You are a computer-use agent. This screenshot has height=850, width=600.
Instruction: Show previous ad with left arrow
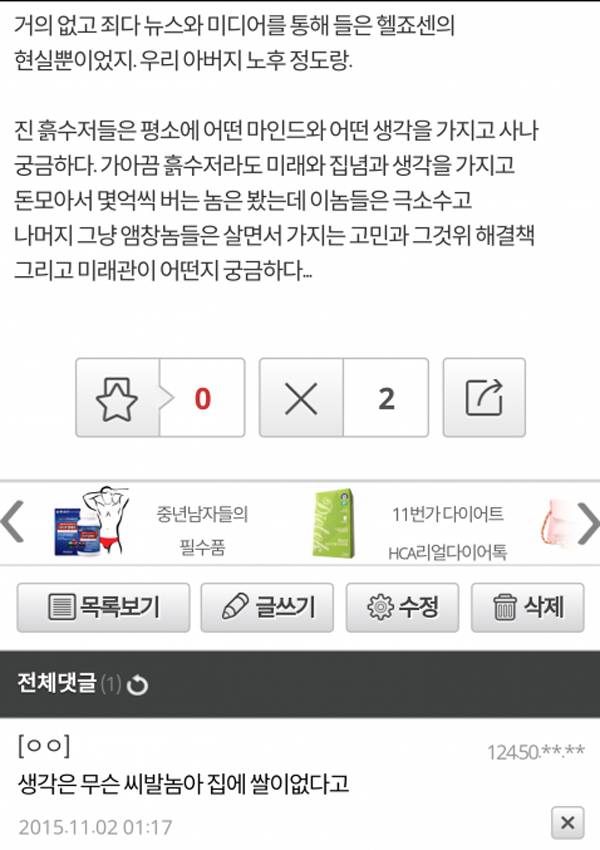[12, 523]
